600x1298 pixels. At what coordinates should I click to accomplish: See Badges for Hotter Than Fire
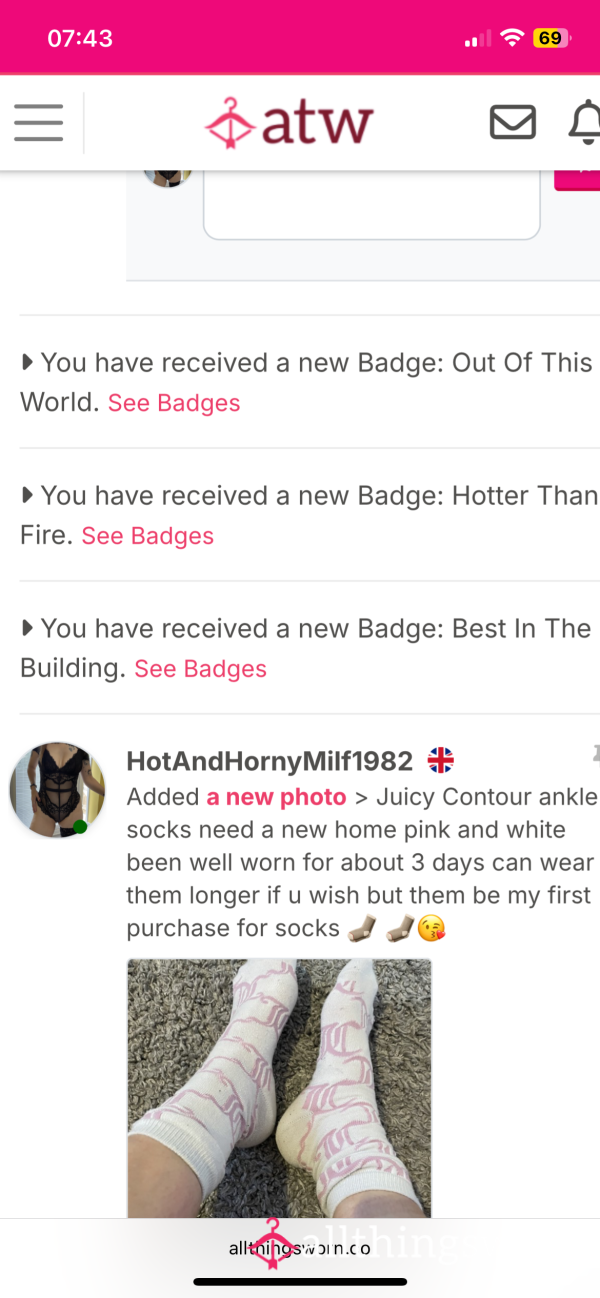pyautogui.click(x=148, y=536)
